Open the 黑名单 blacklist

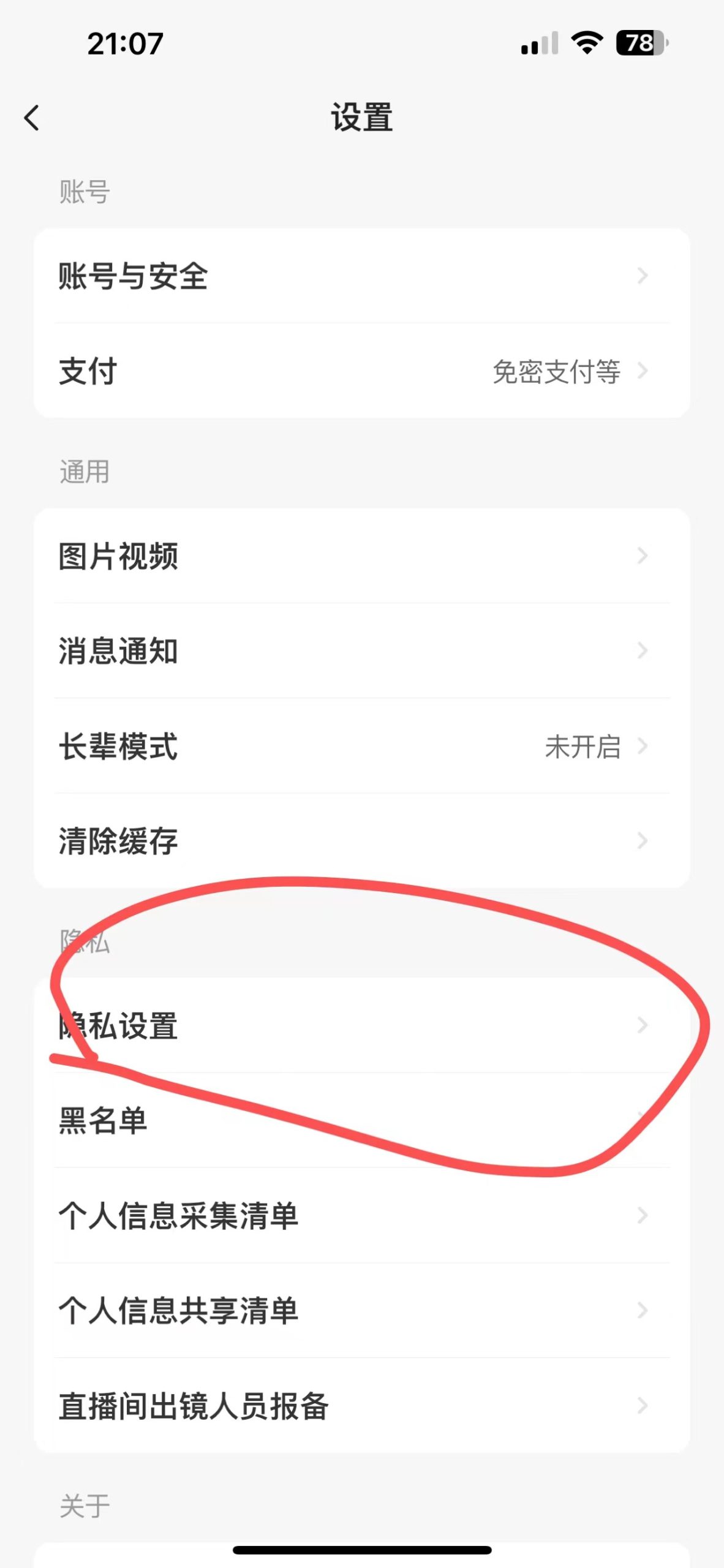point(362,1120)
